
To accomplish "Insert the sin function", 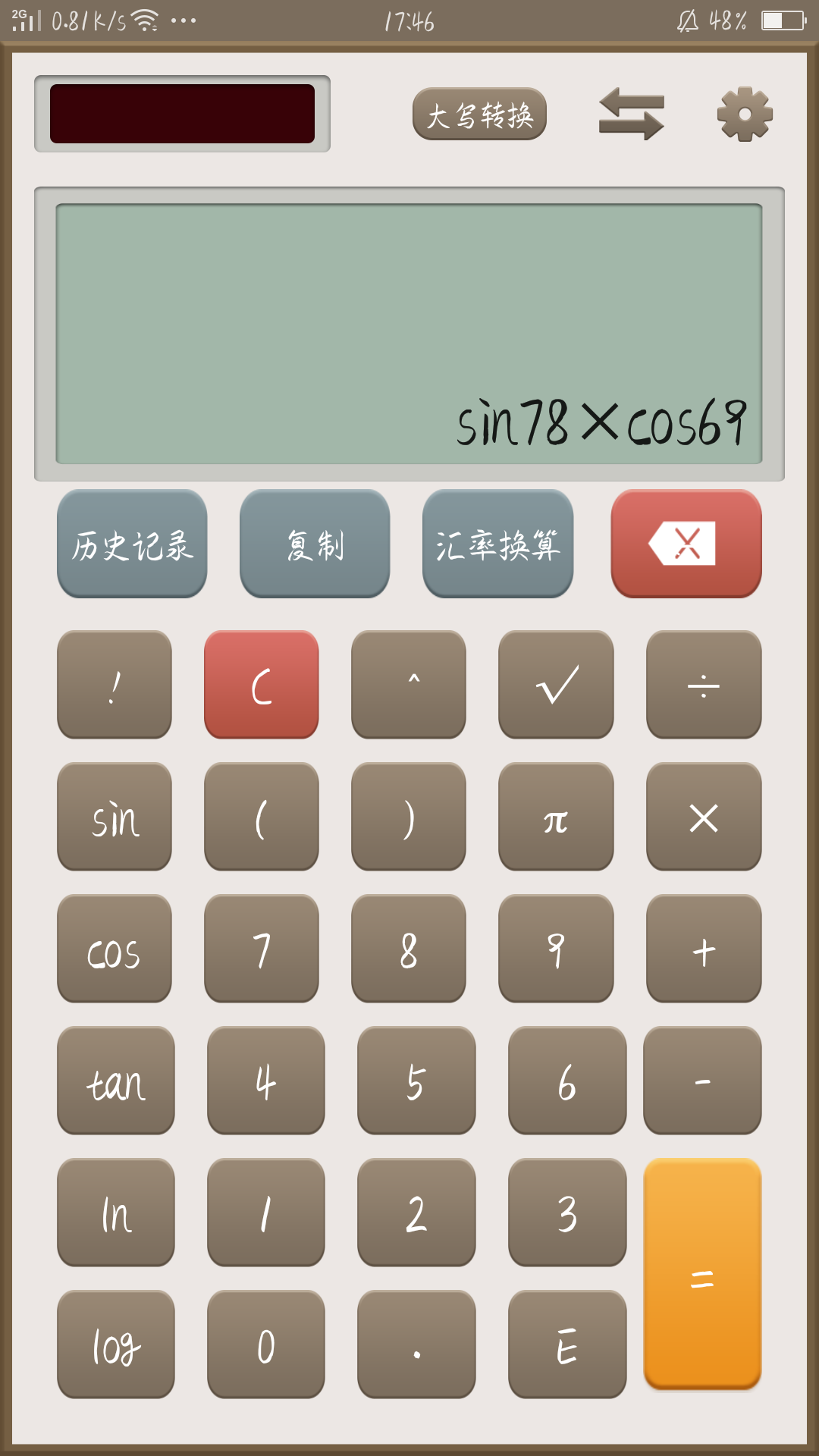I will 115,817.
